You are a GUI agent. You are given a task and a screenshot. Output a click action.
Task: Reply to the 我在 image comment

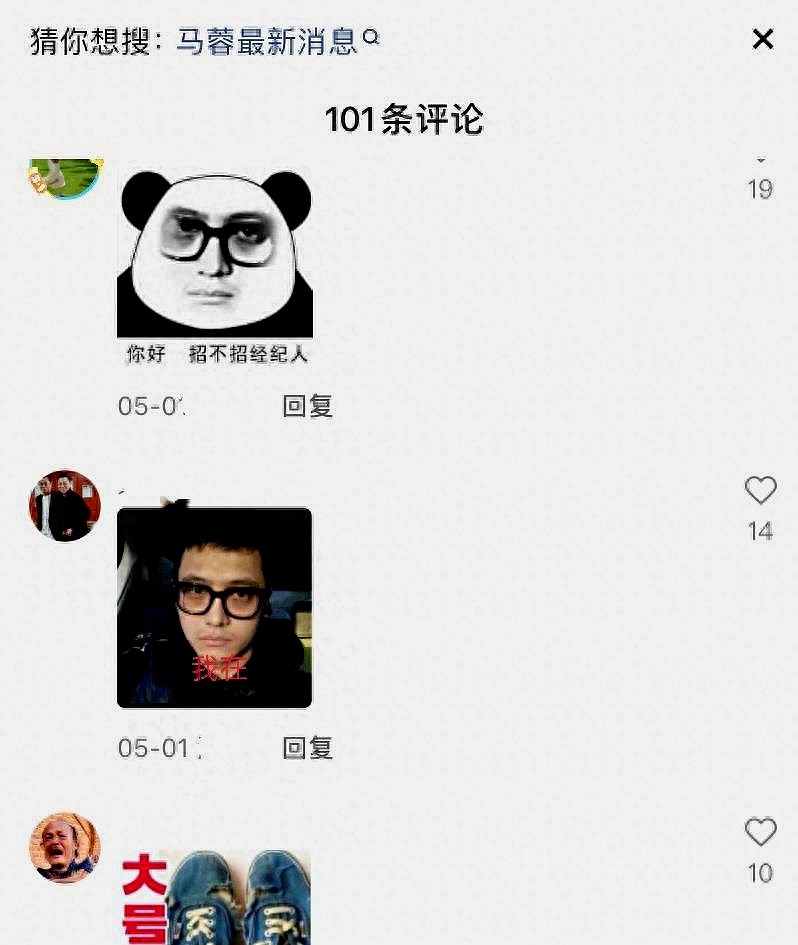(307, 748)
